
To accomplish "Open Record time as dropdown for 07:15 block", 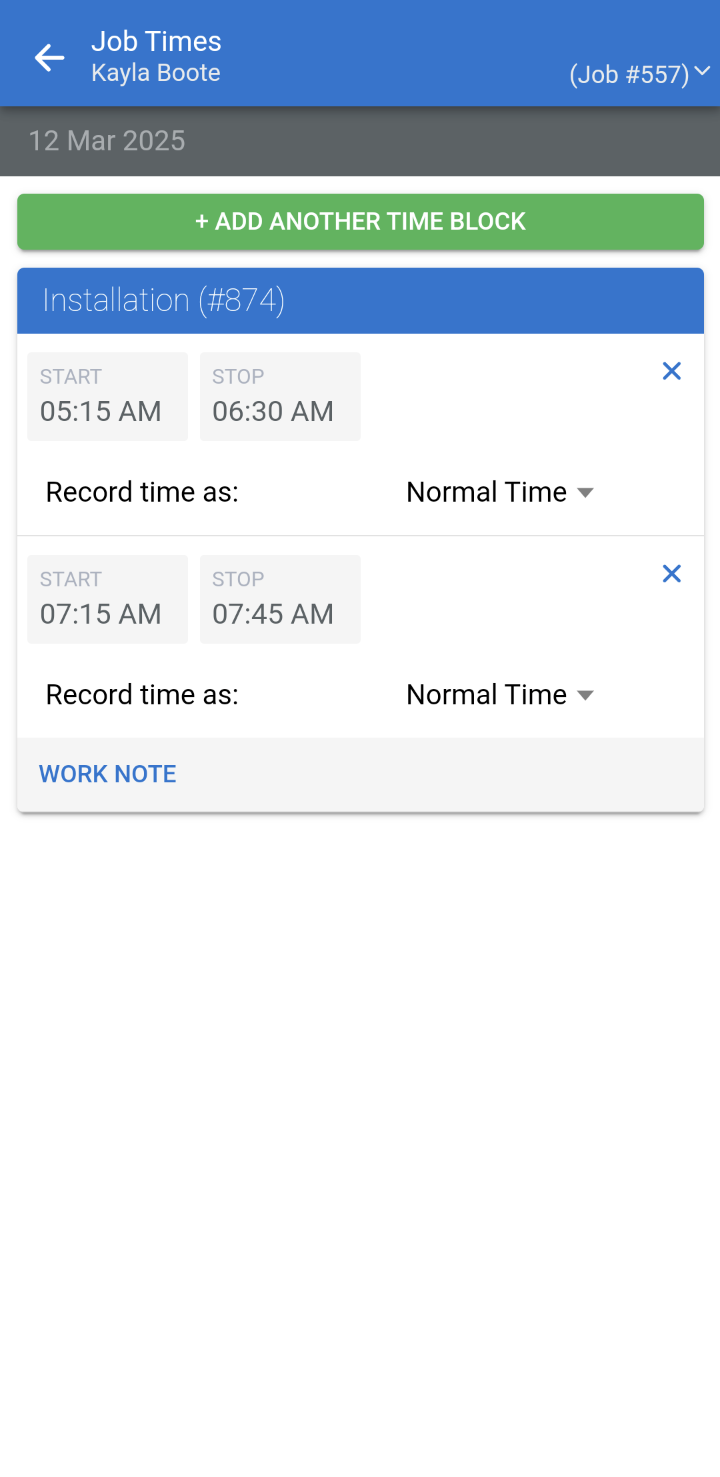I will pyautogui.click(x=500, y=695).
